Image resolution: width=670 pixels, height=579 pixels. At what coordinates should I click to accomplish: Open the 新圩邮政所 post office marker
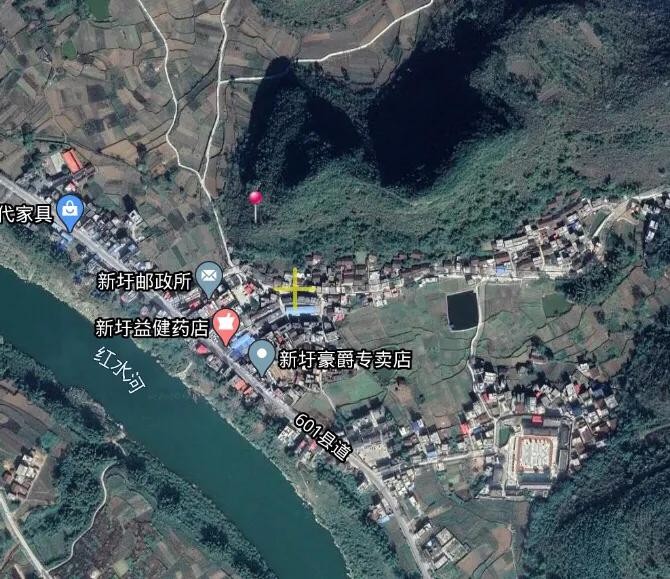pyautogui.click(x=208, y=275)
